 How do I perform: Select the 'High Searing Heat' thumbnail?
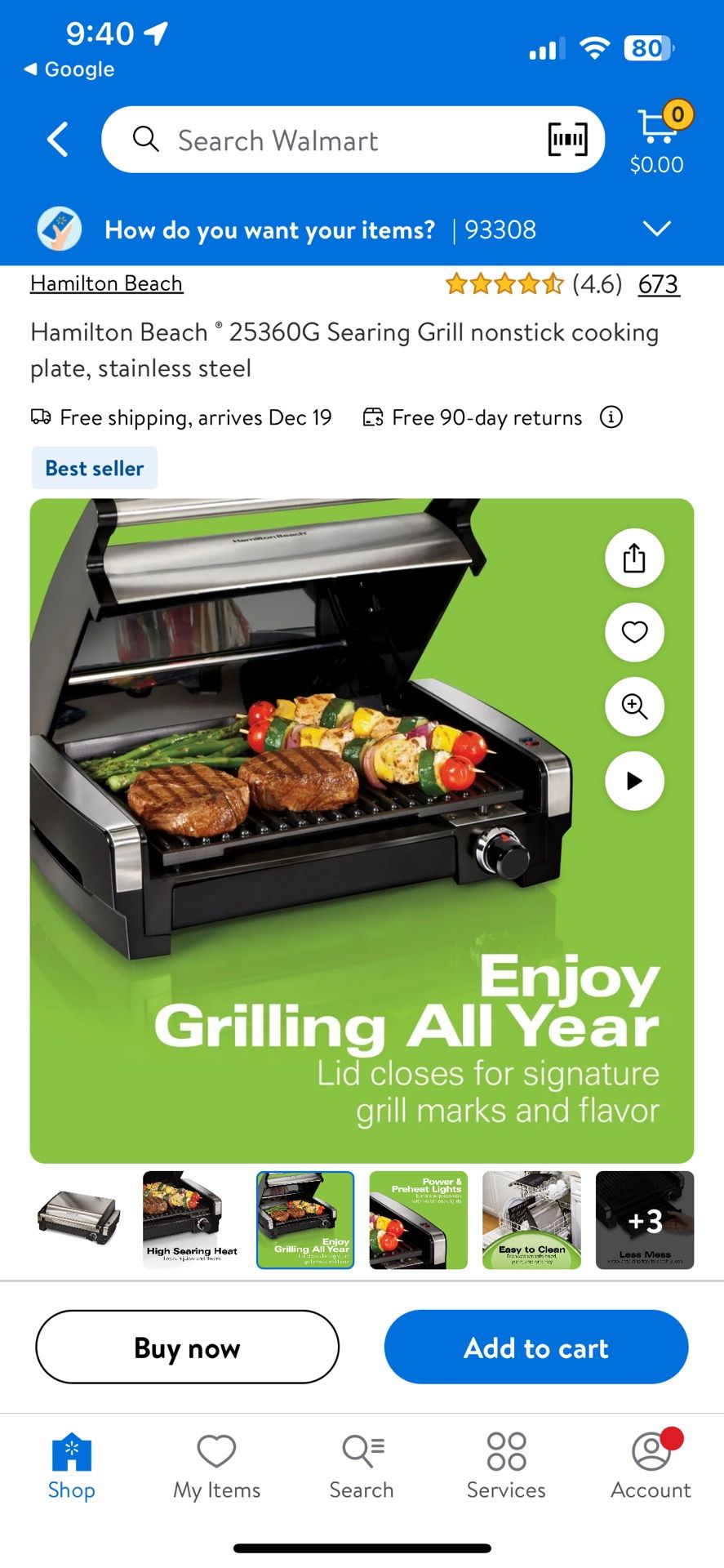(192, 1220)
